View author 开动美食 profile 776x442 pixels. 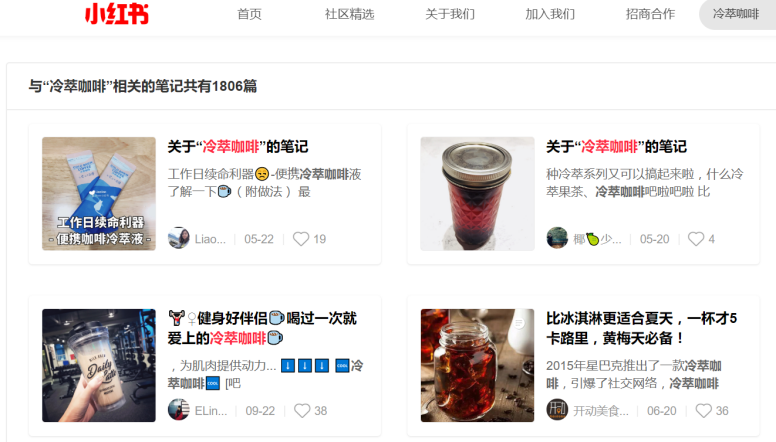[590, 410]
